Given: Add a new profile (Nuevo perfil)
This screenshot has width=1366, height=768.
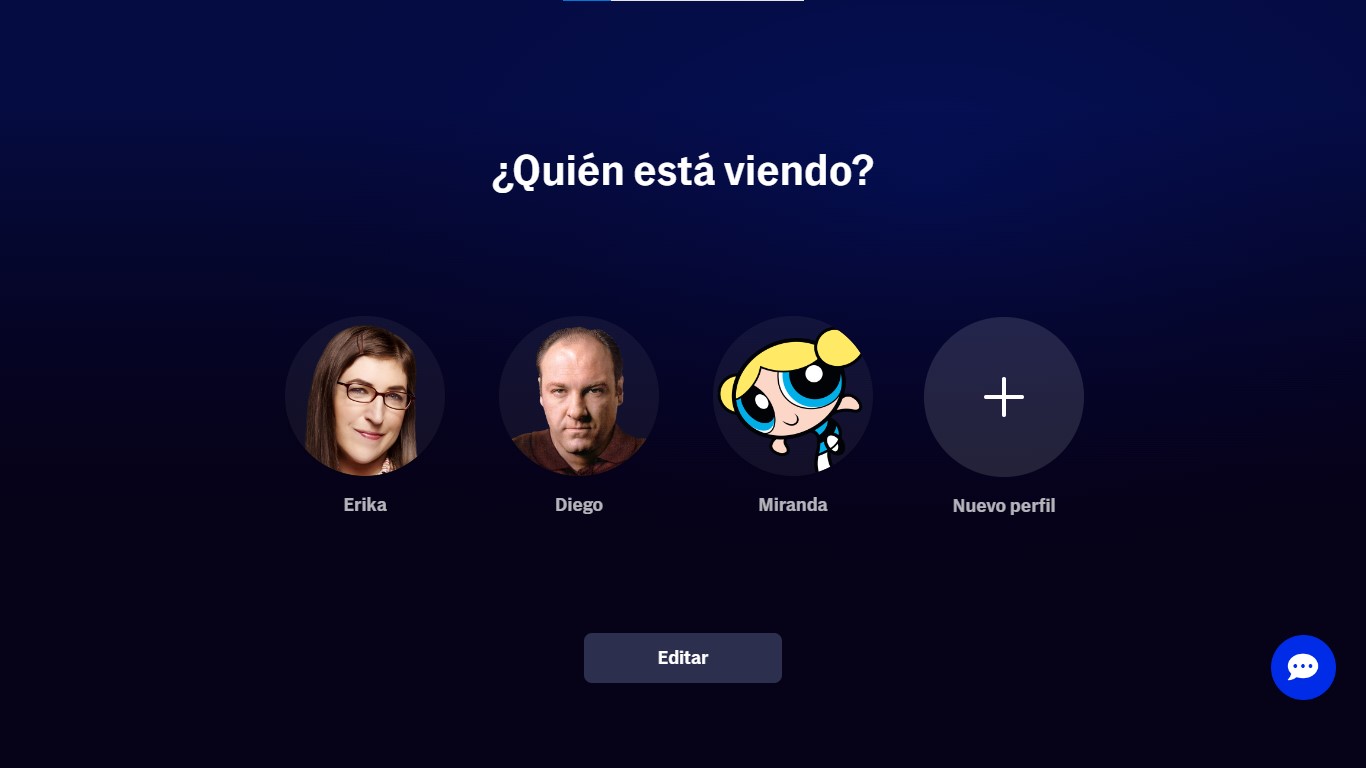Looking at the screenshot, I should (x=1004, y=397).
